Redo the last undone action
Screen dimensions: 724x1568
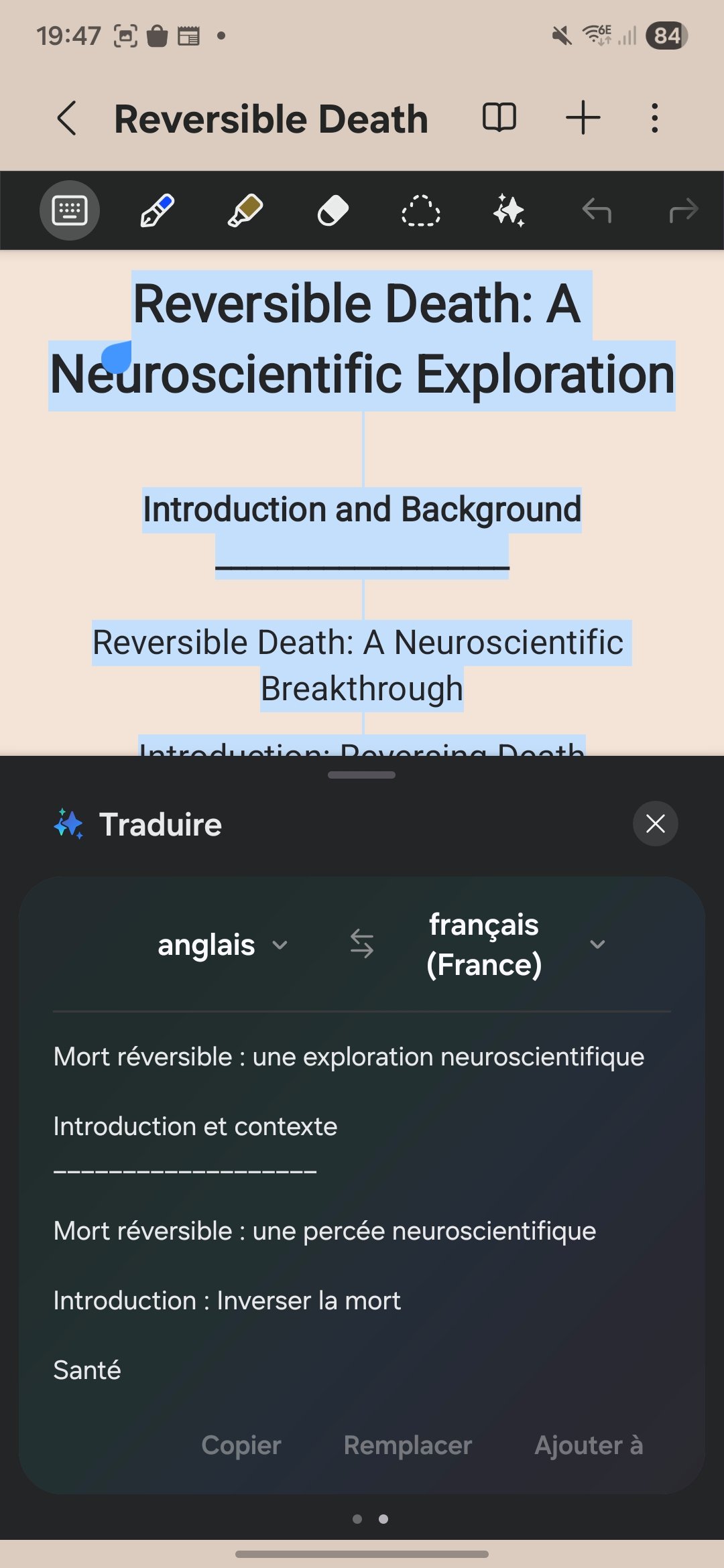683,210
